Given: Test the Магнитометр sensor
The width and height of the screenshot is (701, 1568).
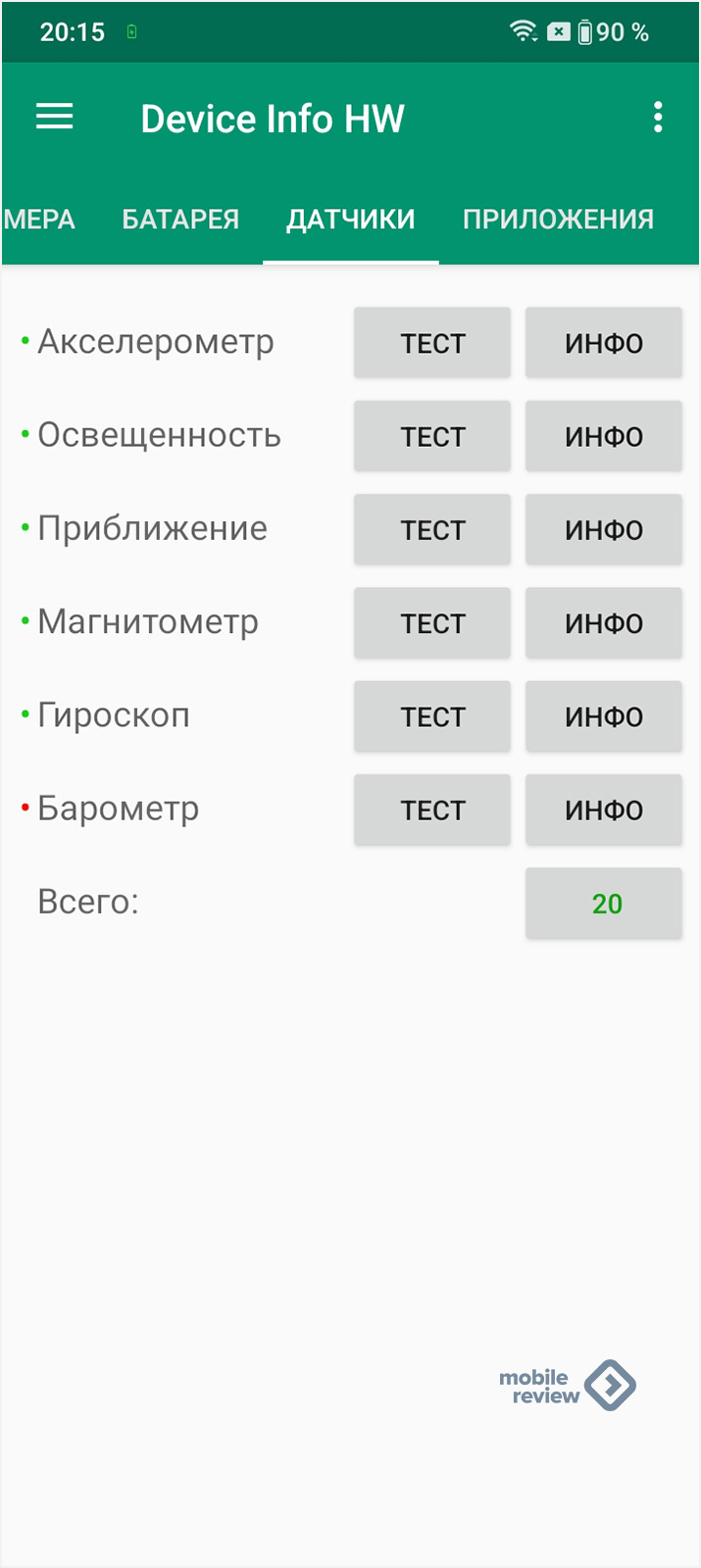Looking at the screenshot, I should pos(432,623).
